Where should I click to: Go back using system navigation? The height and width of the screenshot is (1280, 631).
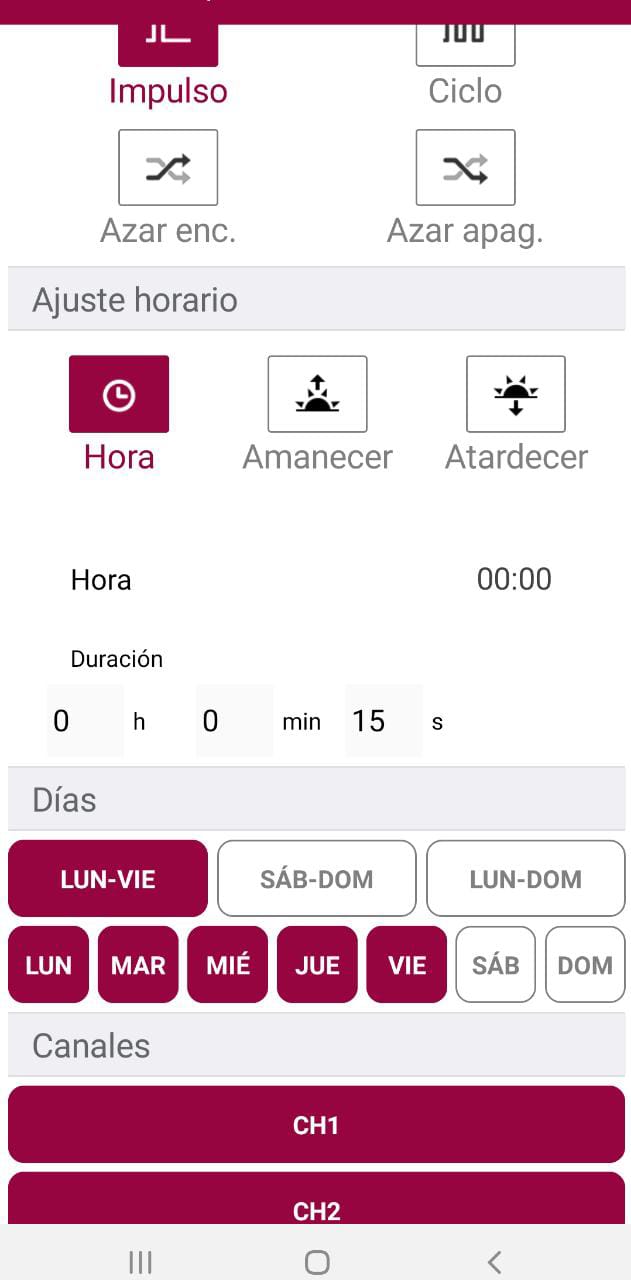[494, 1262]
